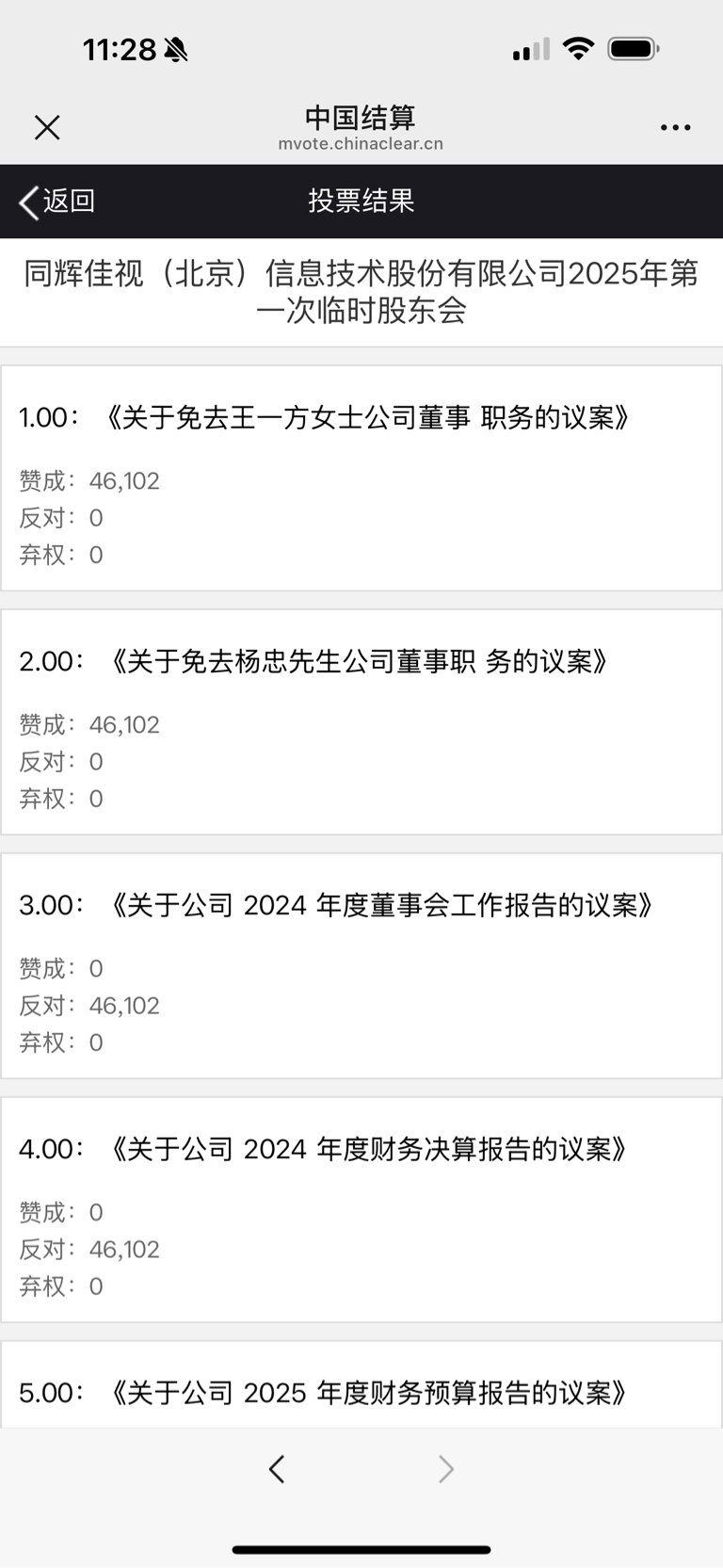The height and width of the screenshot is (1568, 723).
Task: Close the 中国结算 web page
Action: pyautogui.click(x=47, y=127)
